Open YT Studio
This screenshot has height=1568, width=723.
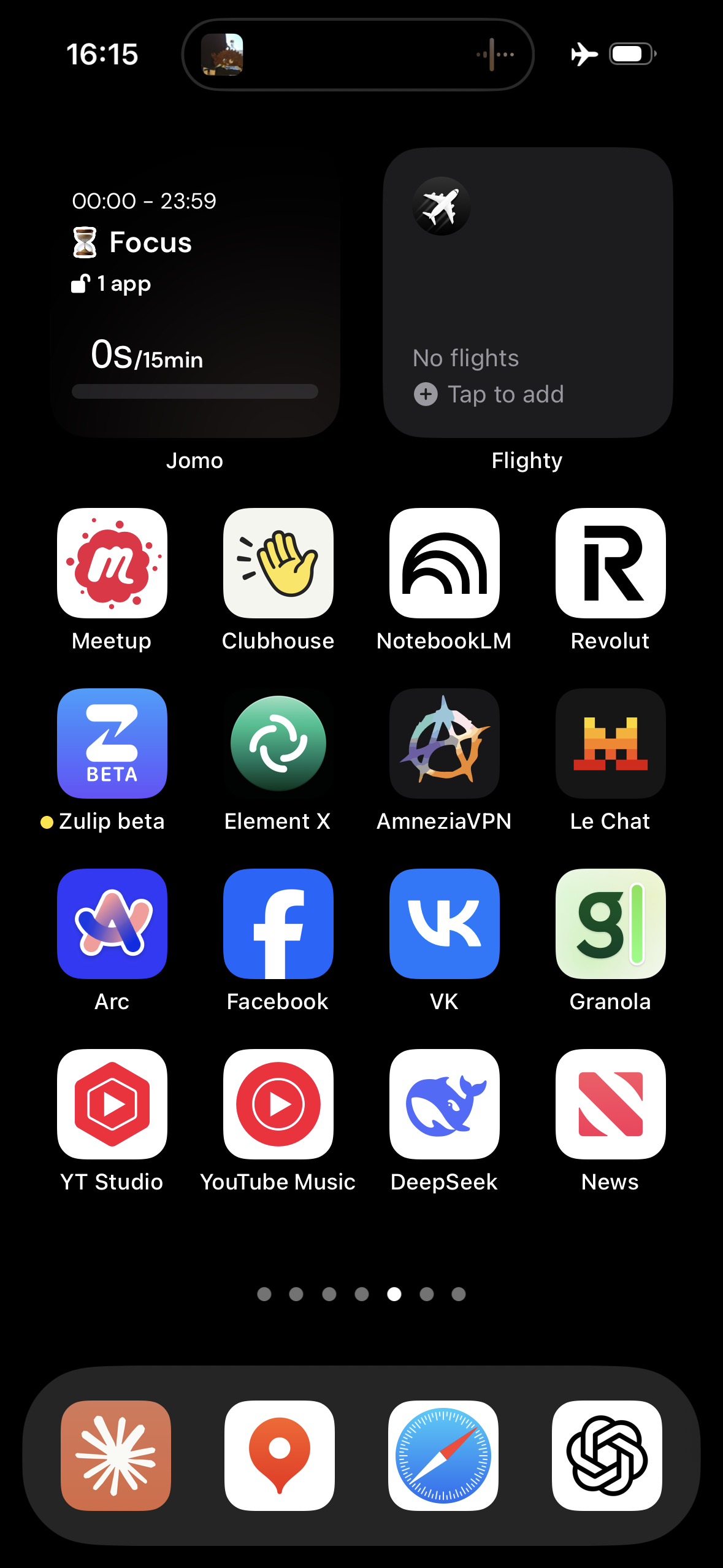tap(112, 1104)
